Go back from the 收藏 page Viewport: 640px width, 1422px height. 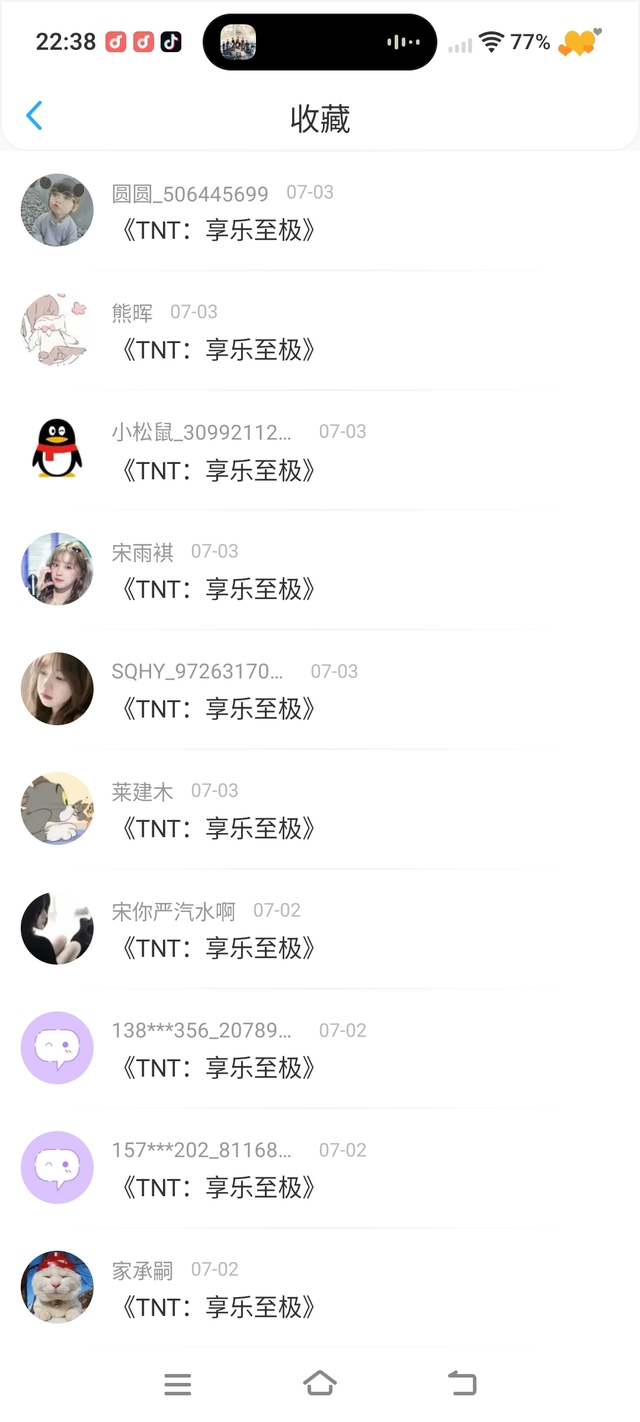[34, 116]
